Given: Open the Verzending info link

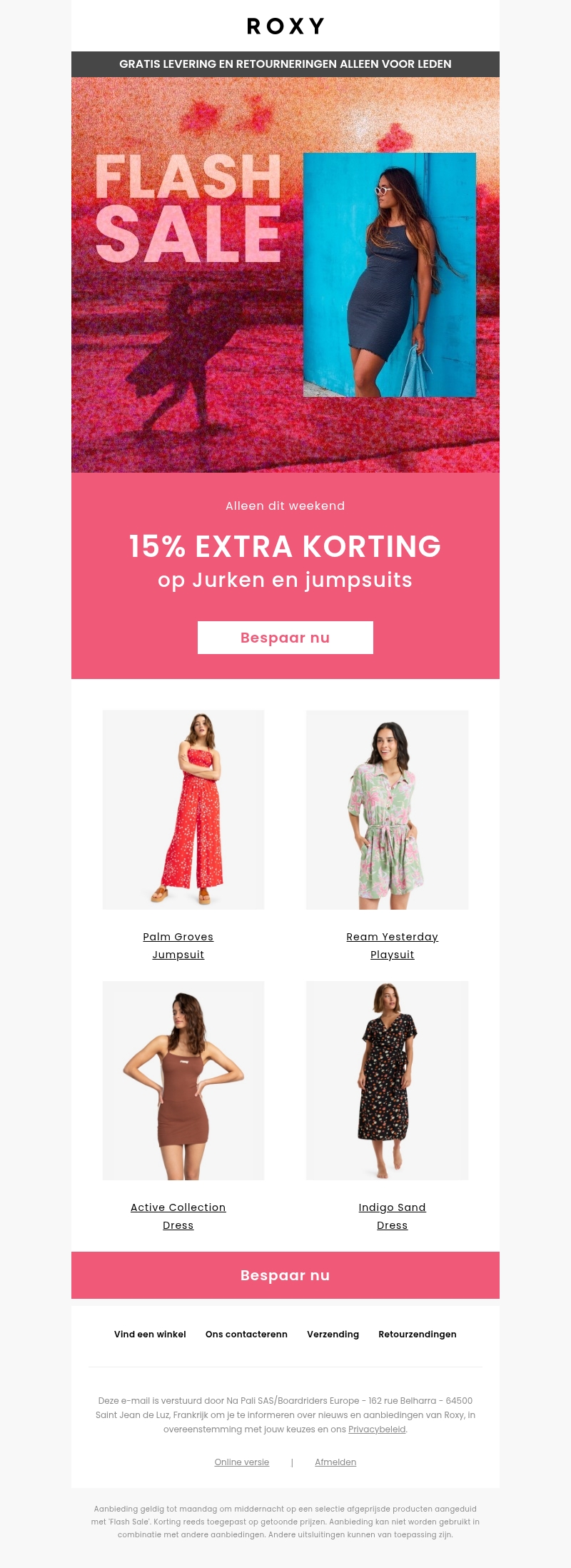Looking at the screenshot, I should [x=333, y=1334].
